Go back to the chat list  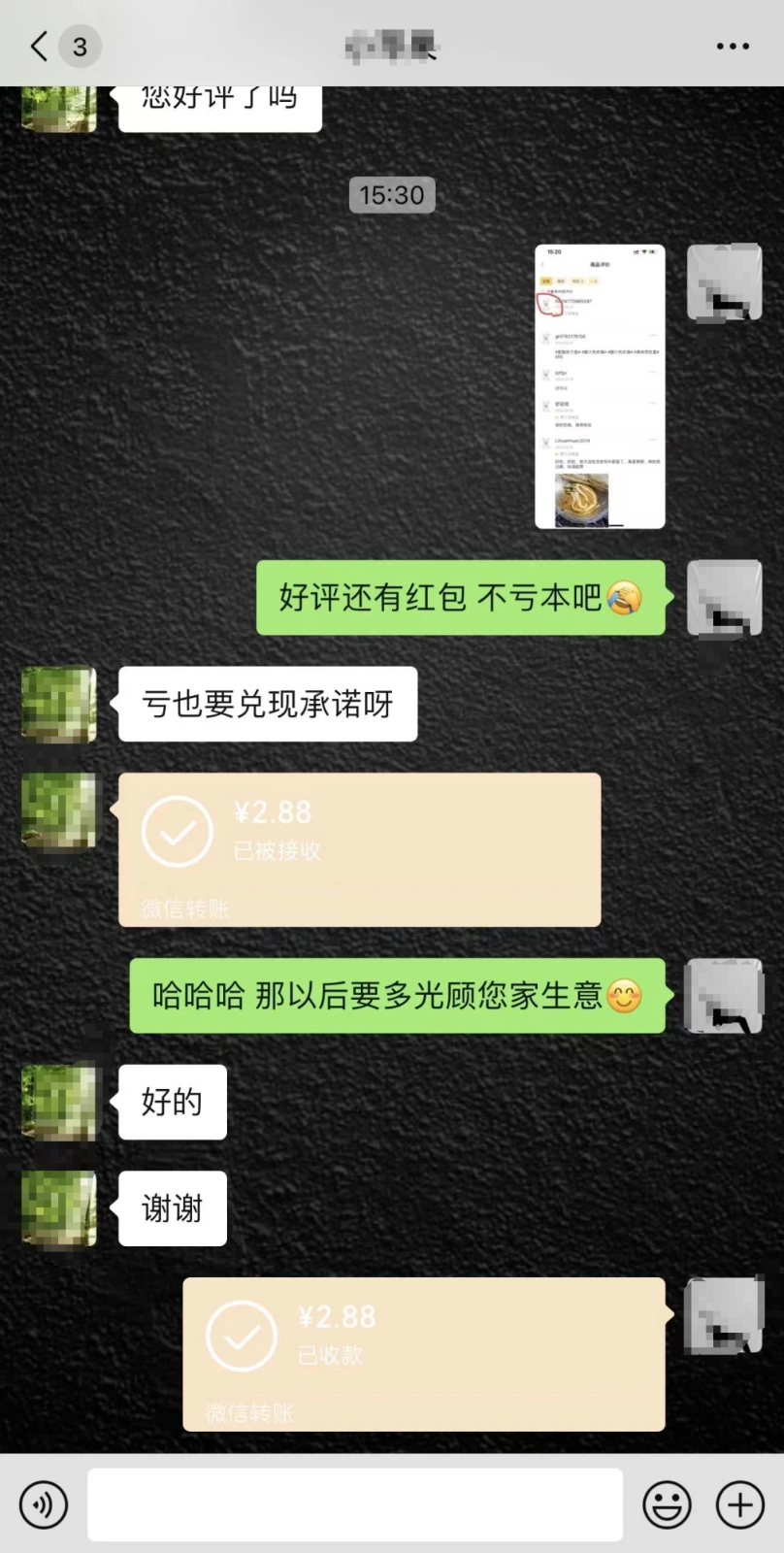point(40,46)
